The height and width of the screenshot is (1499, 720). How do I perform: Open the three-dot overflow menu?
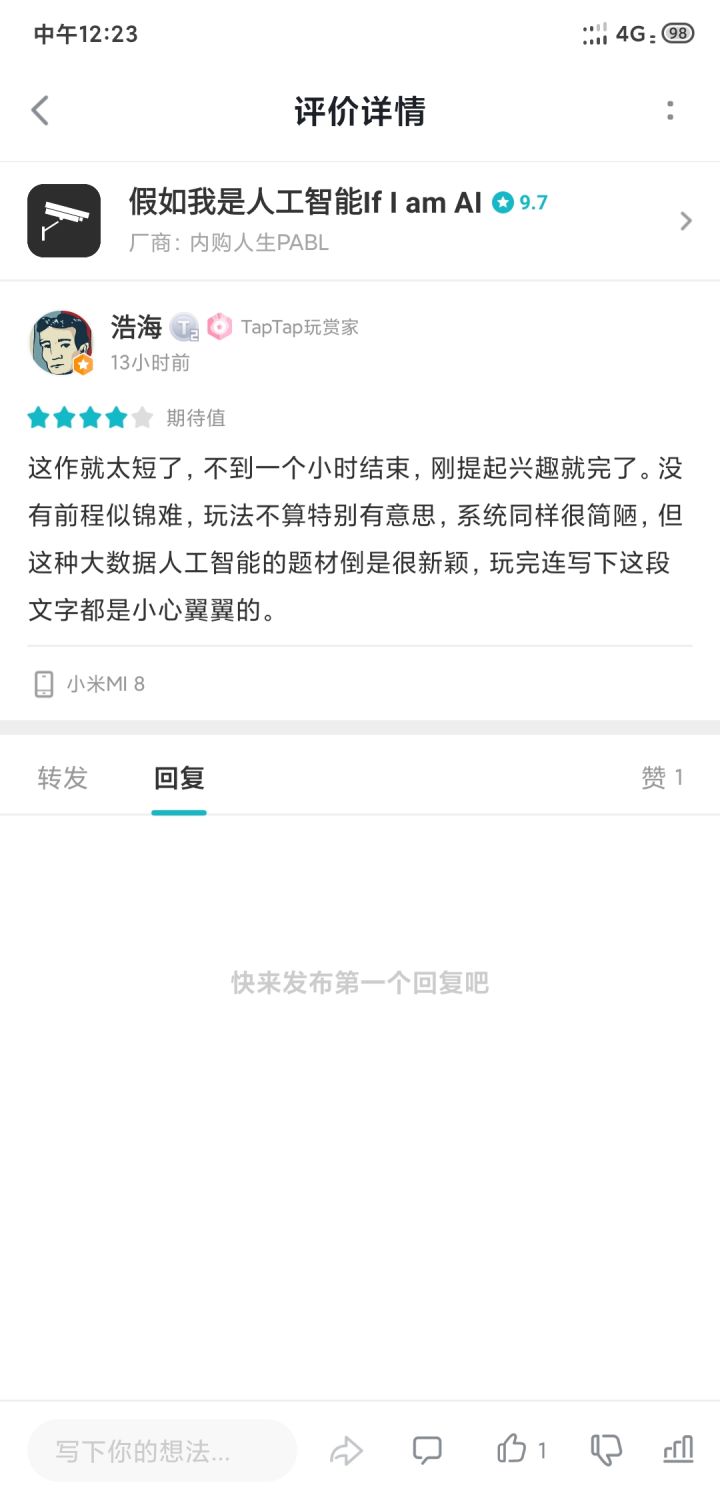pyautogui.click(x=669, y=110)
